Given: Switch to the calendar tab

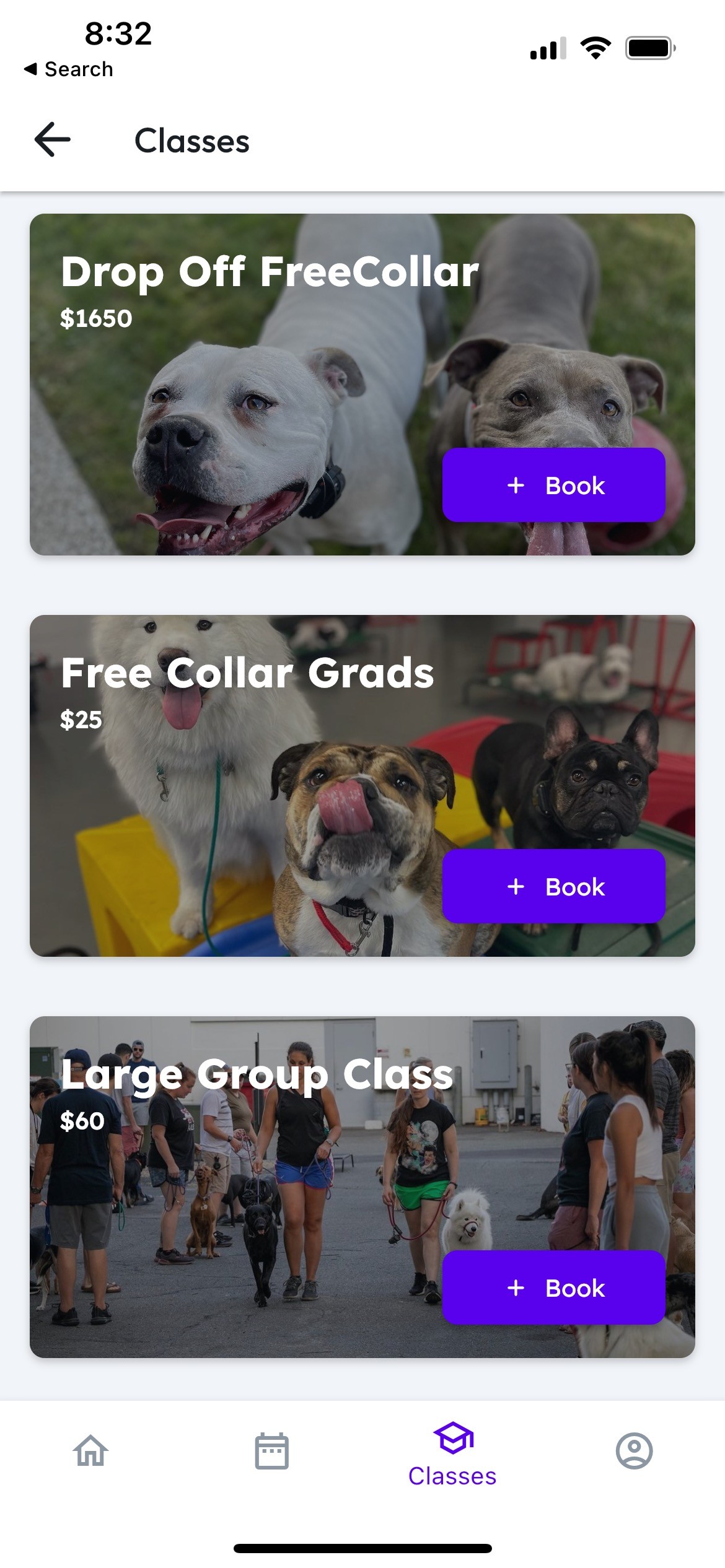Looking at the screenshot, I should point(271,1451).
